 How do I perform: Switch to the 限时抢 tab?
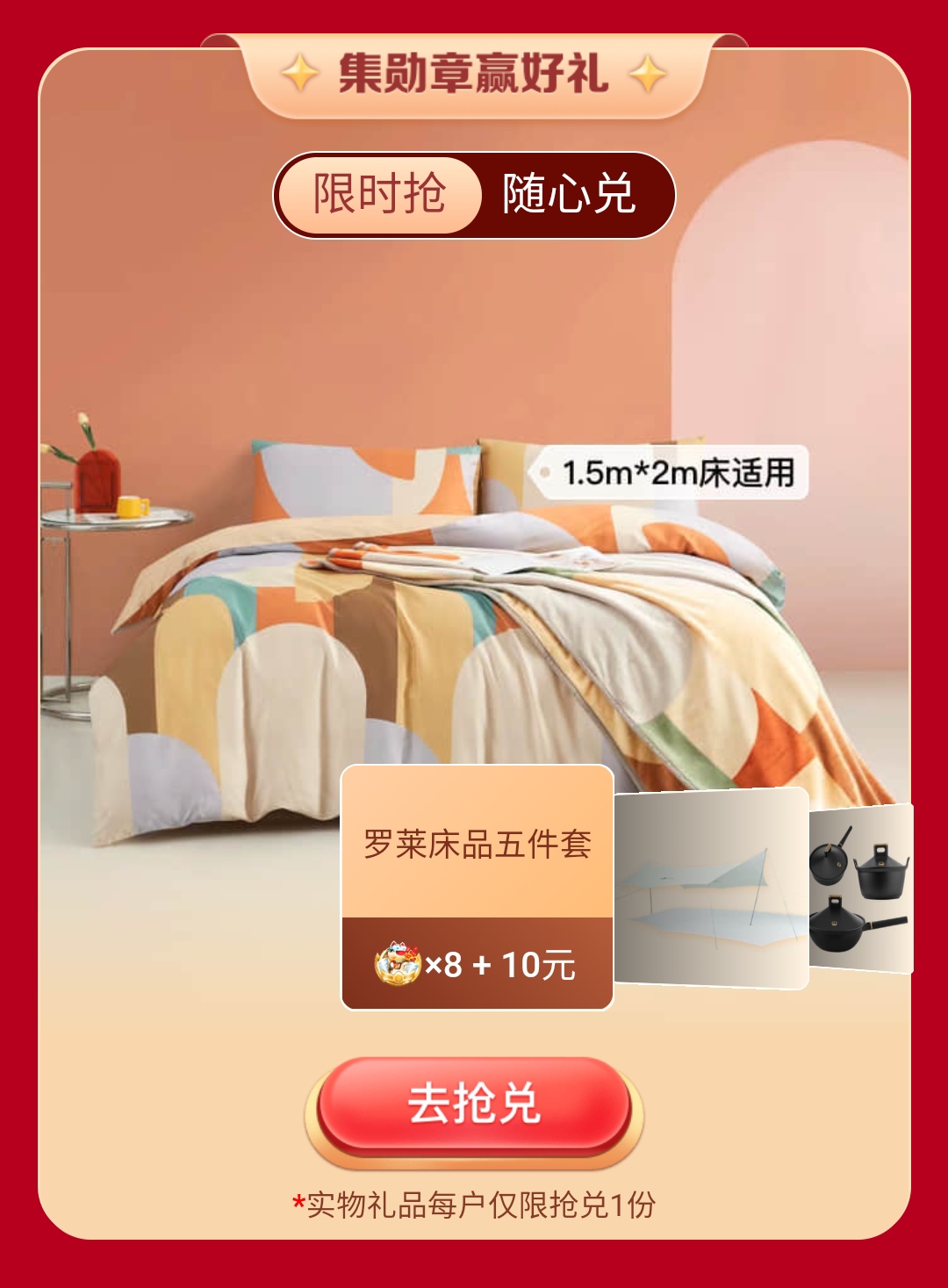(x=379, y=194)
